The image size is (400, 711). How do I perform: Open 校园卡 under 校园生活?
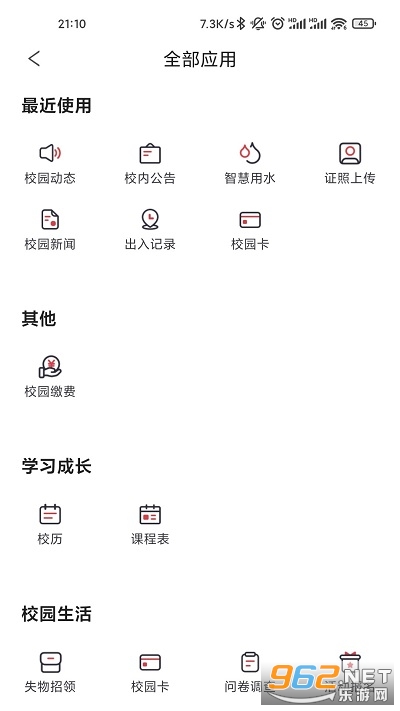150,672
